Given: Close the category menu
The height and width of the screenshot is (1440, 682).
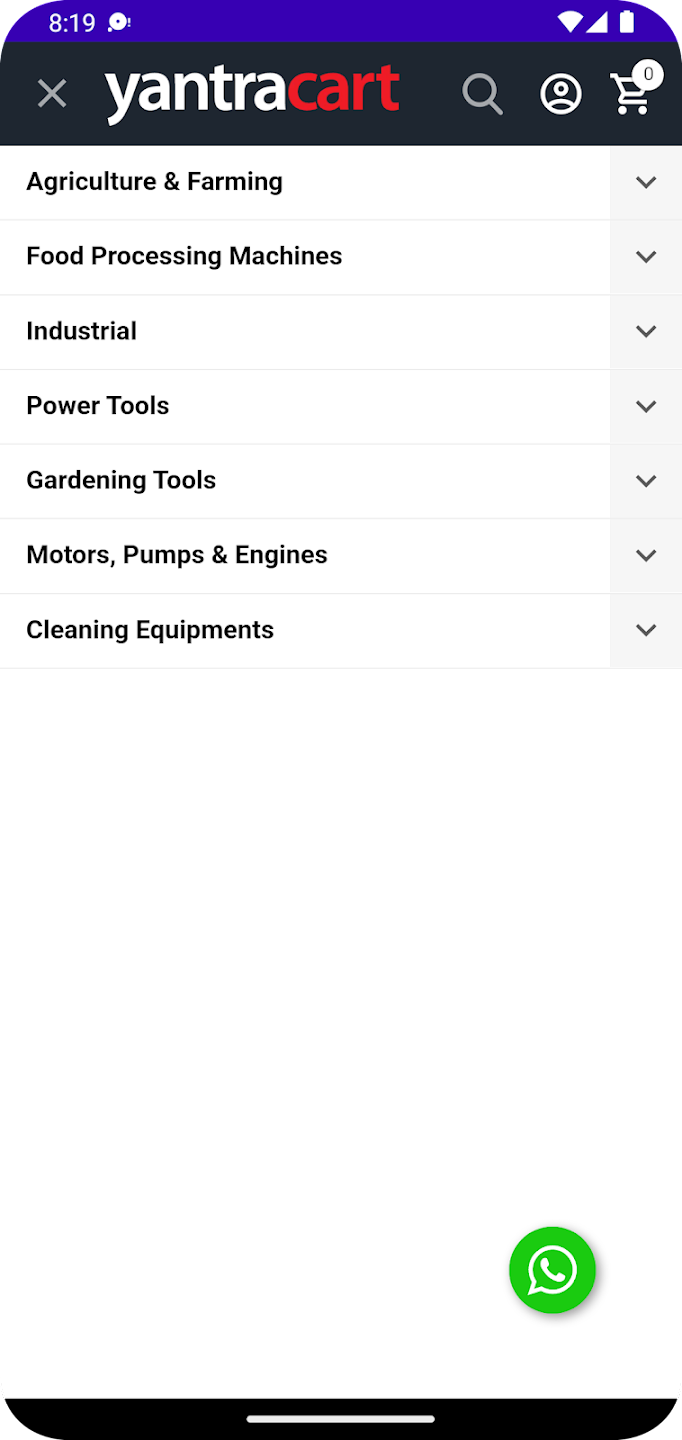Looking at the screenshot, I should click(x=52, y=94).
